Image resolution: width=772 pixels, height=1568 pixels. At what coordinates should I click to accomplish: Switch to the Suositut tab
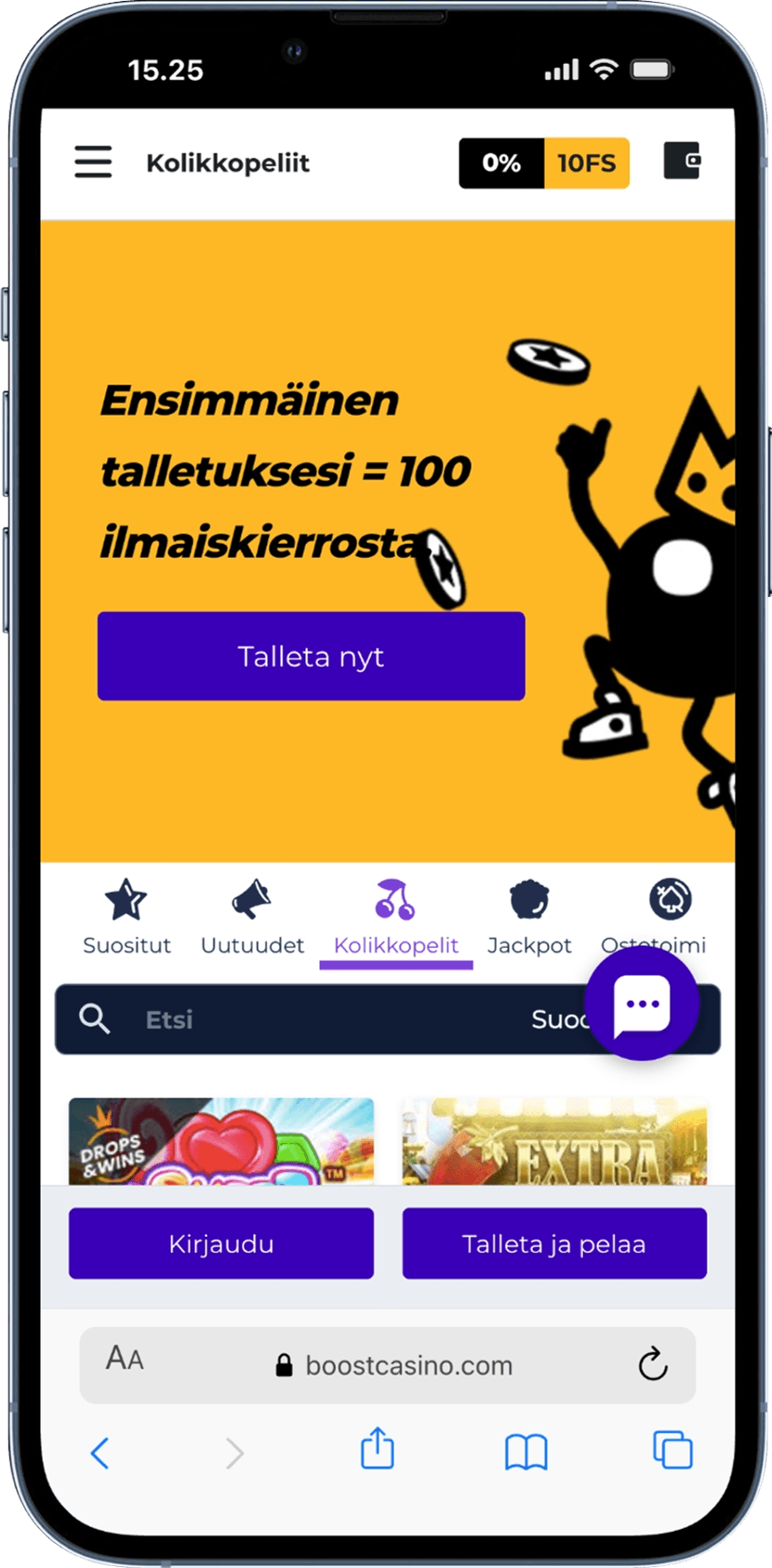click(x=126, y=918)
